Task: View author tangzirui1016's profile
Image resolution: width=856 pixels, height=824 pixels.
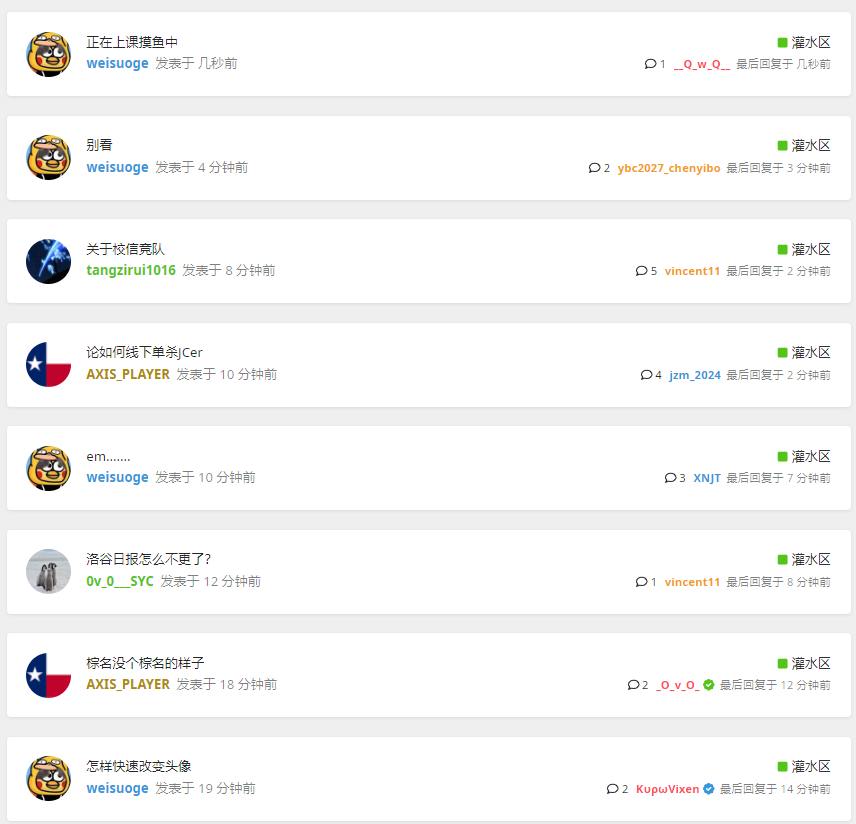Action: tap(131, 270)
